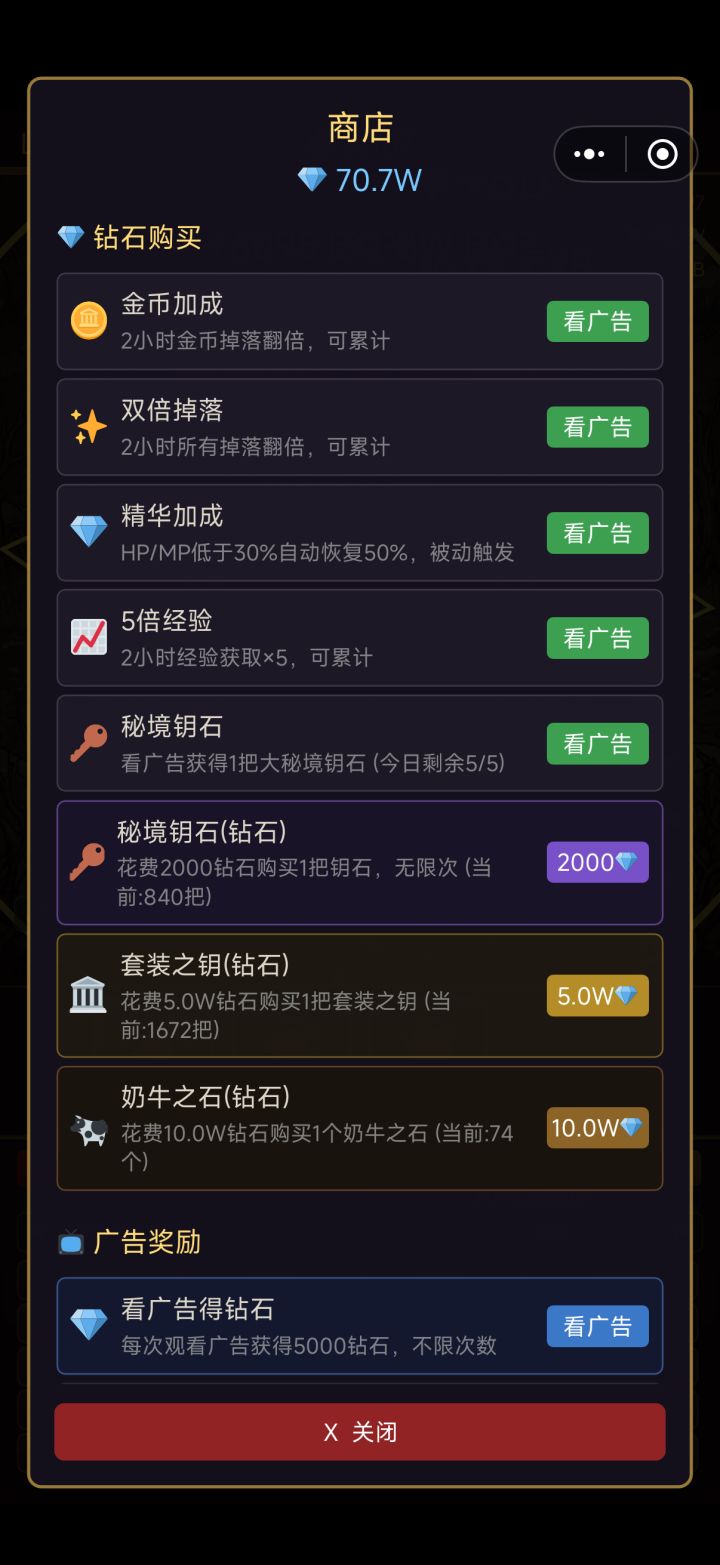720x1565 pixels.
Task: Click the bank icon beside 套装之钥(钻石)
Action: pyautogui.click(x=89, y=996)
